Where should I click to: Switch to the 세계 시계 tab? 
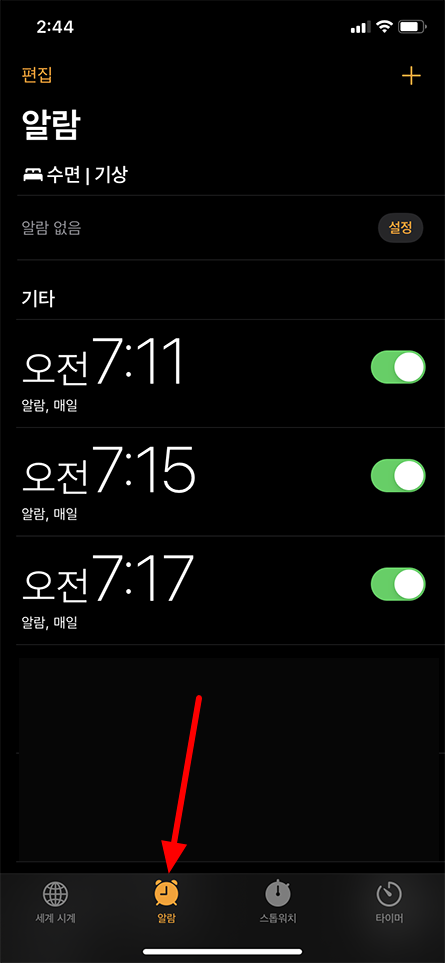pyautogui.click(x=55, y=903)
